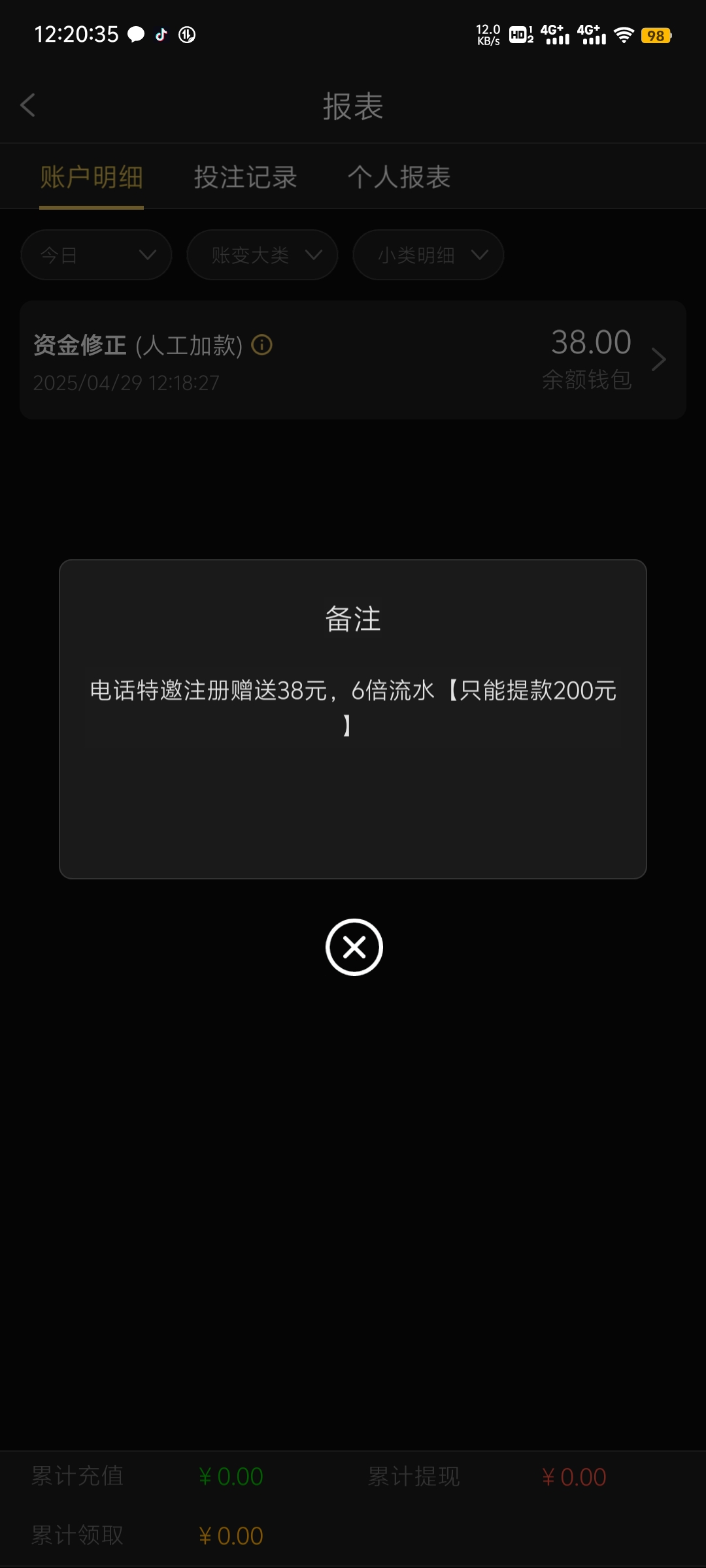Switch to the 个人报表 tab

(x=399, y=177)
